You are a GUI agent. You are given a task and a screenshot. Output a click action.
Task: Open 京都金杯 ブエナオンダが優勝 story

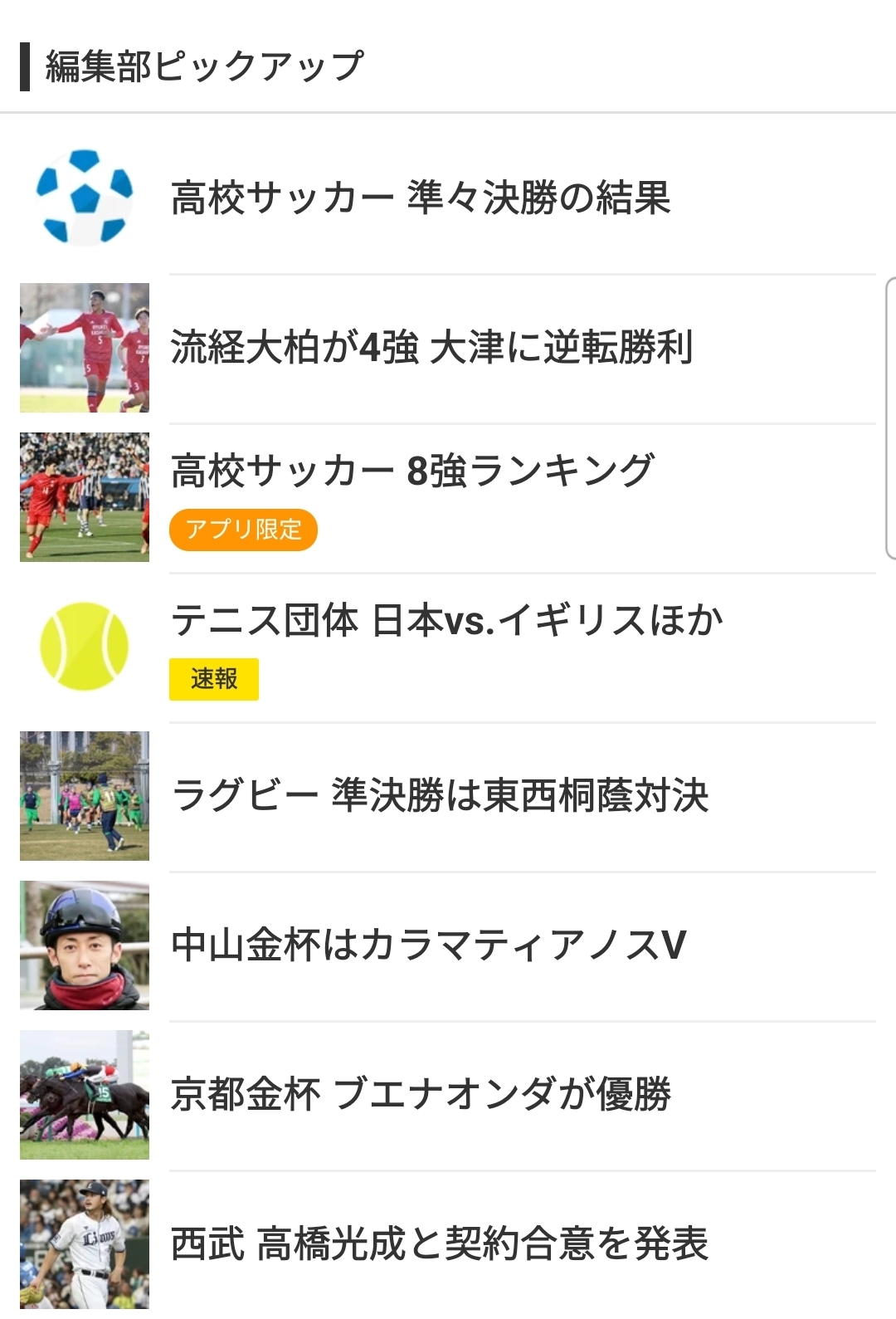click(421, 1094)
